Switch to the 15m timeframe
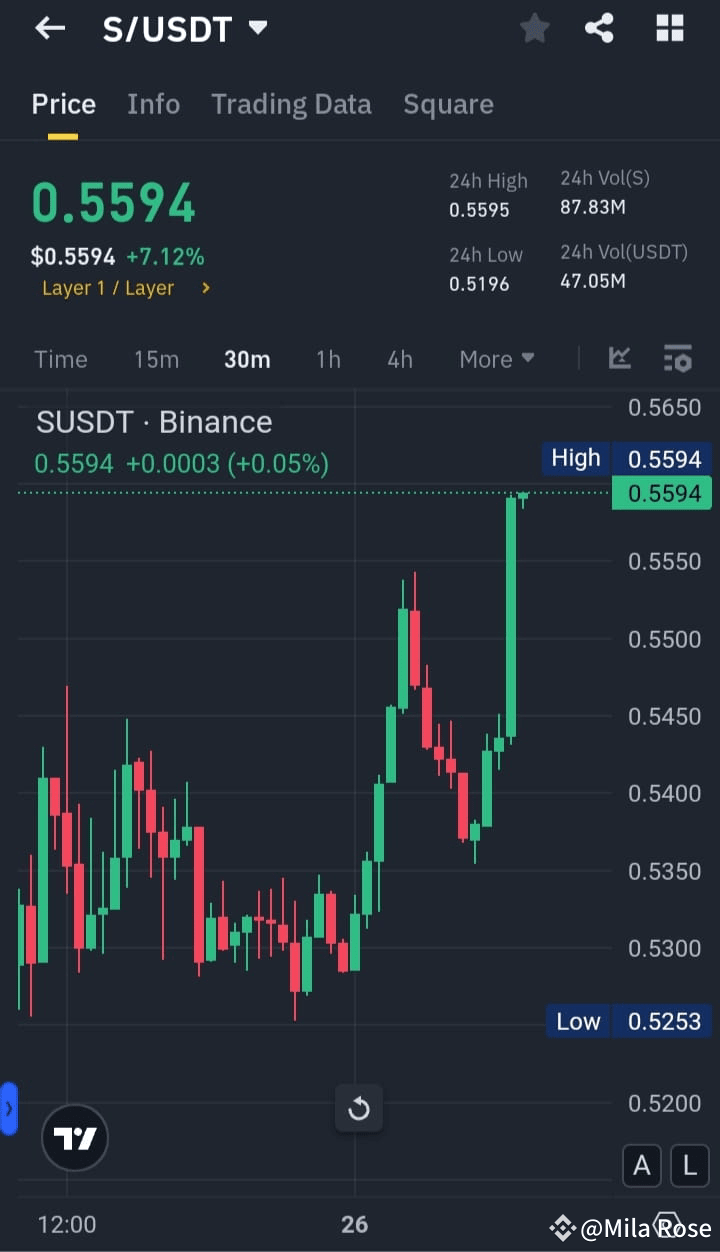 (x=156, y=358)
